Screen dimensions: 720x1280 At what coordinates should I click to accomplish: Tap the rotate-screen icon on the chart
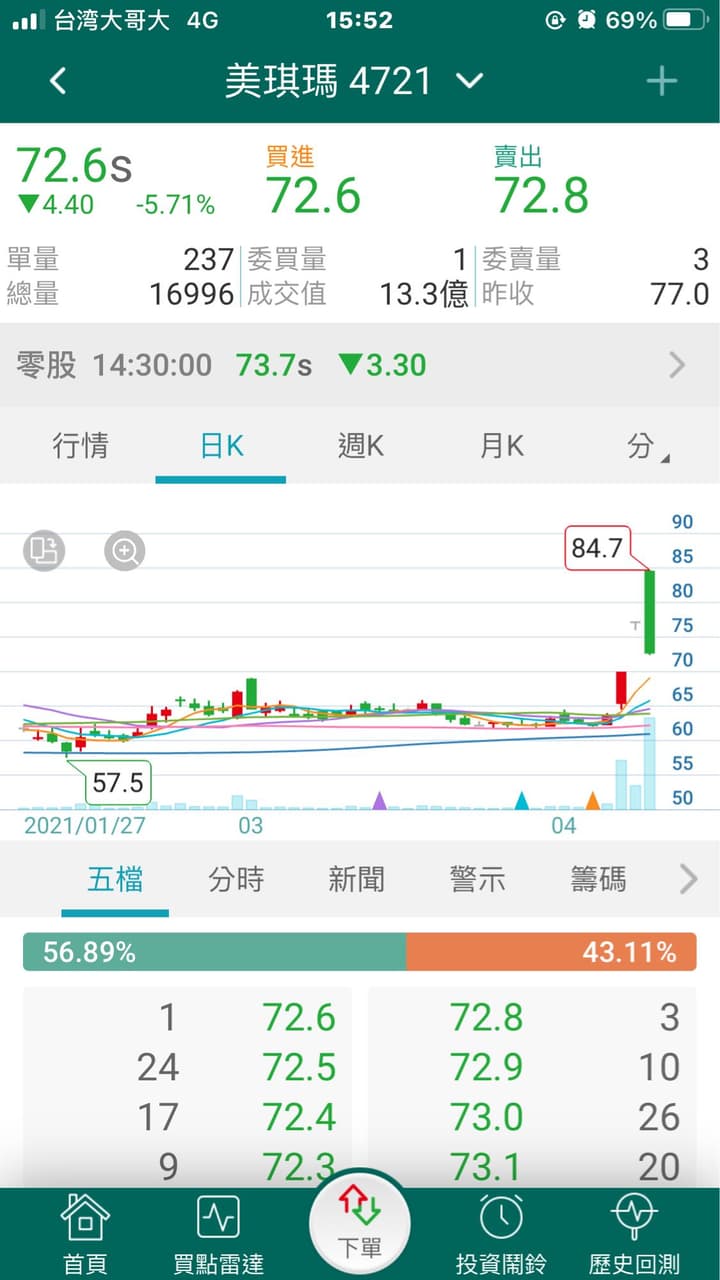(x=42, y=551)
